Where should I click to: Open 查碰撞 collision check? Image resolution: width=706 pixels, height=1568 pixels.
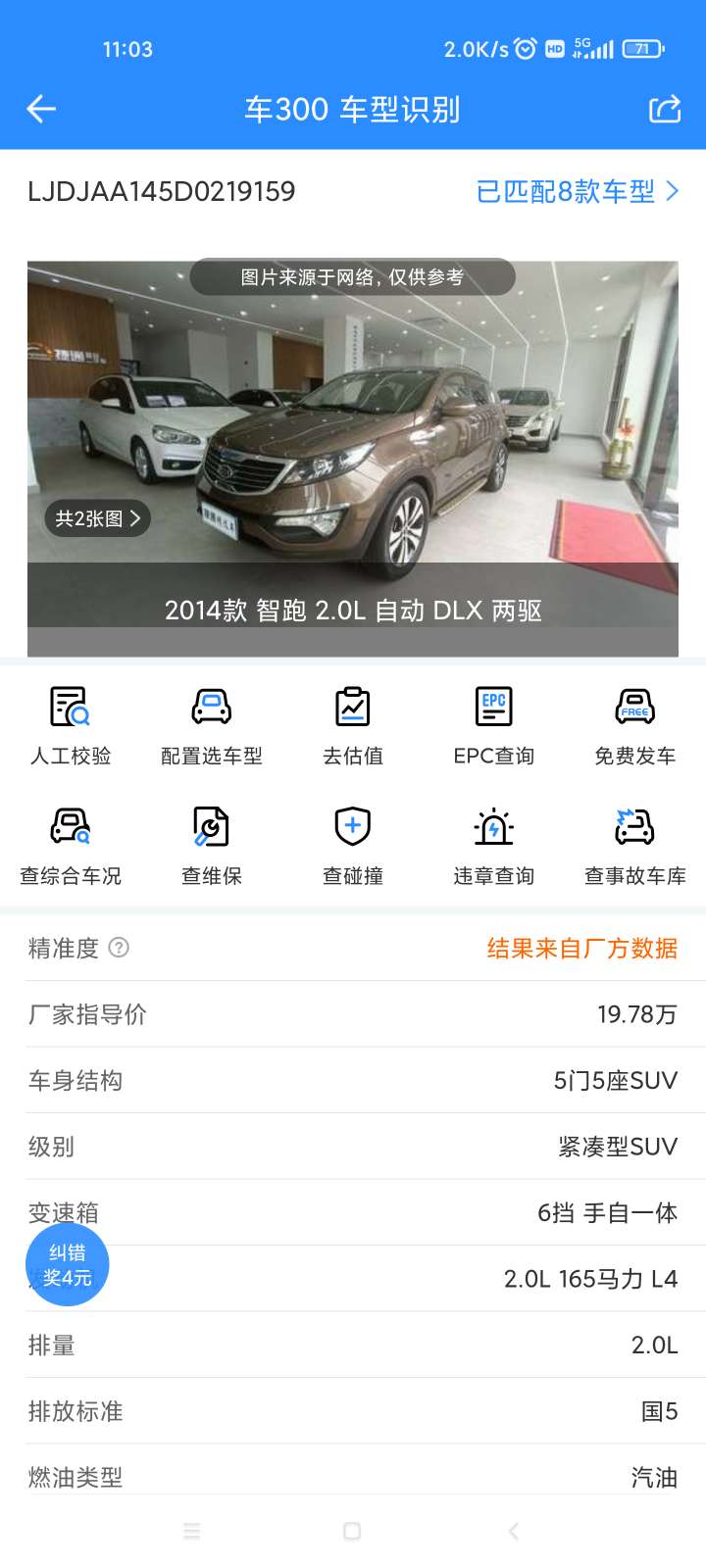tap(353, 847)
